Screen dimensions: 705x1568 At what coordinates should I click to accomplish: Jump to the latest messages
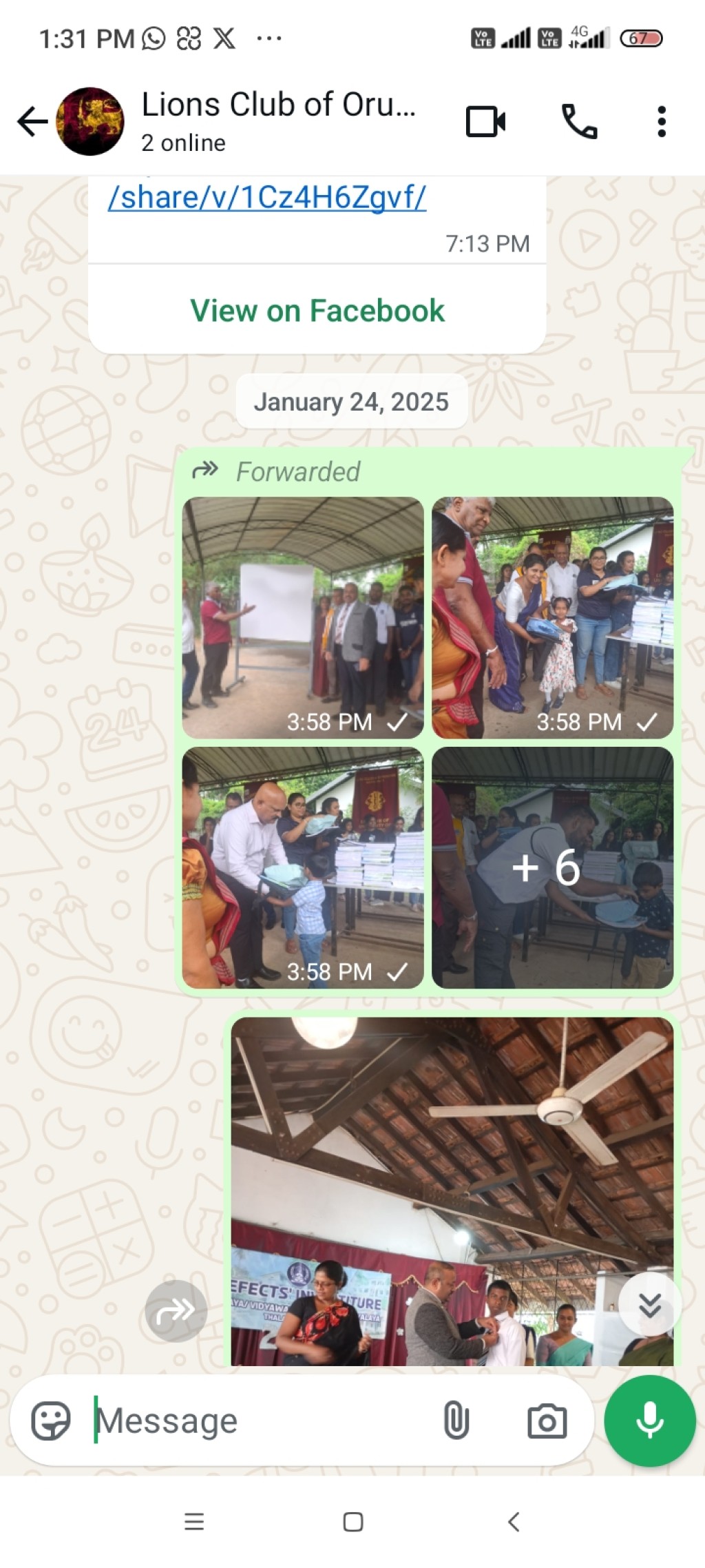(650, 1304)
